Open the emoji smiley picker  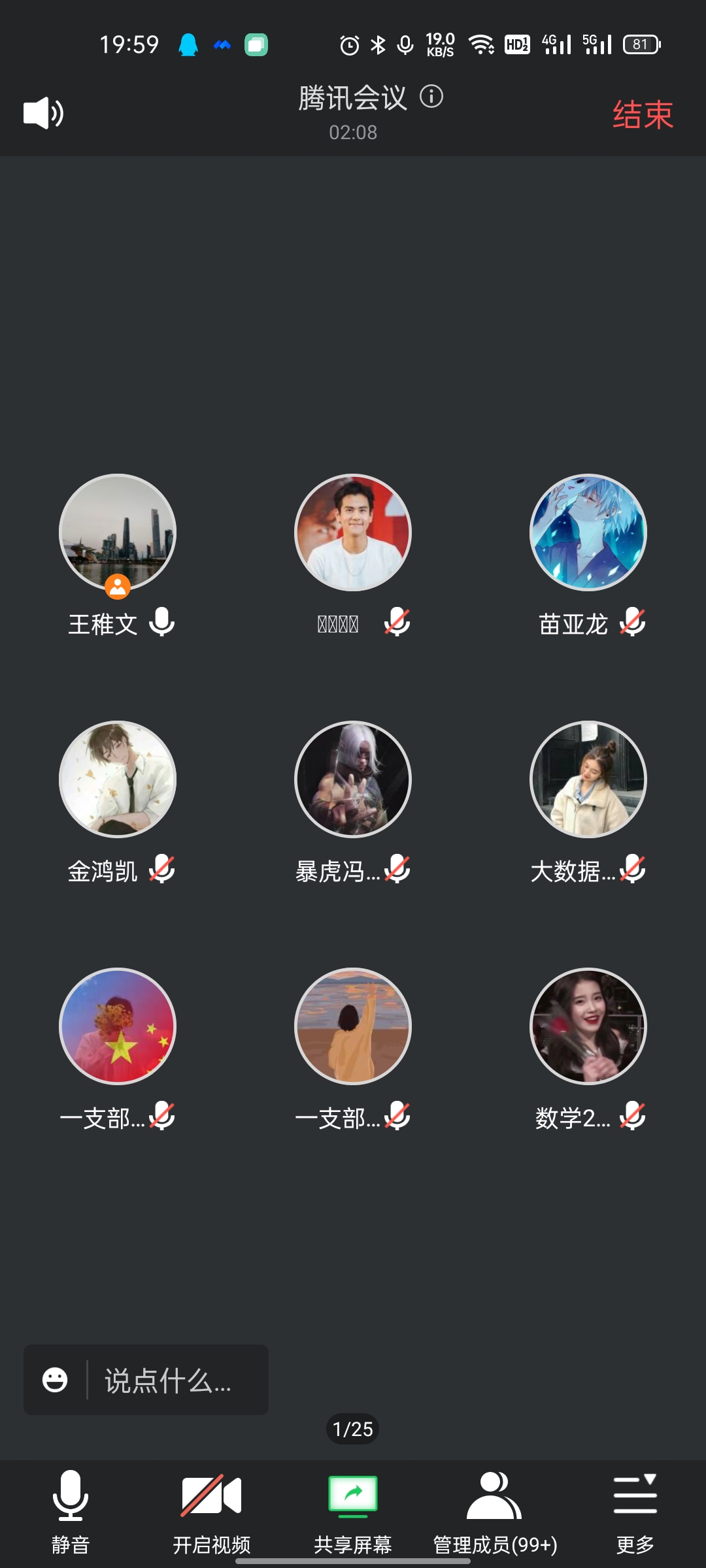coord(55,1380)
